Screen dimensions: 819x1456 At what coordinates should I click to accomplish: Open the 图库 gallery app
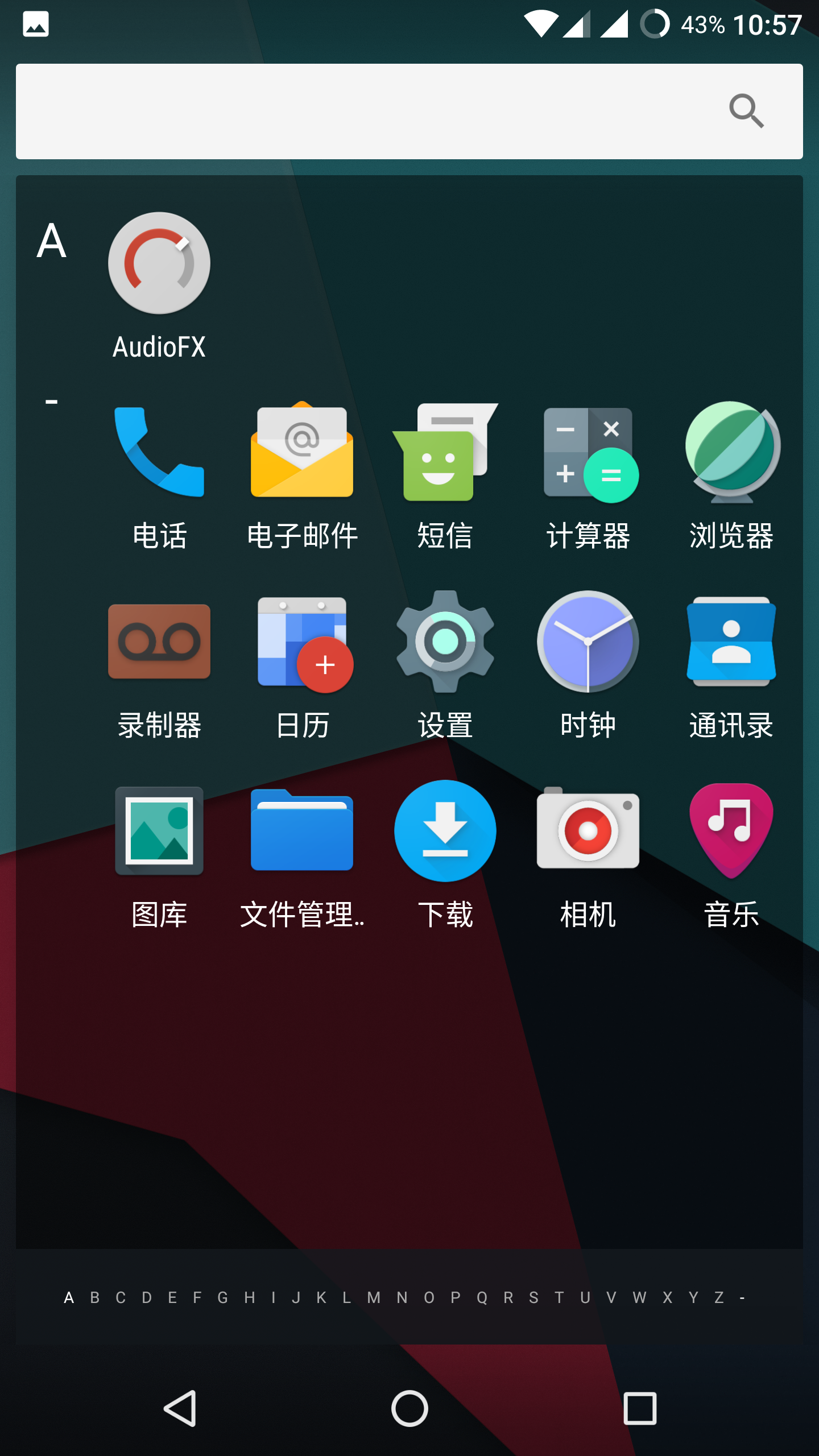point(159,832)
